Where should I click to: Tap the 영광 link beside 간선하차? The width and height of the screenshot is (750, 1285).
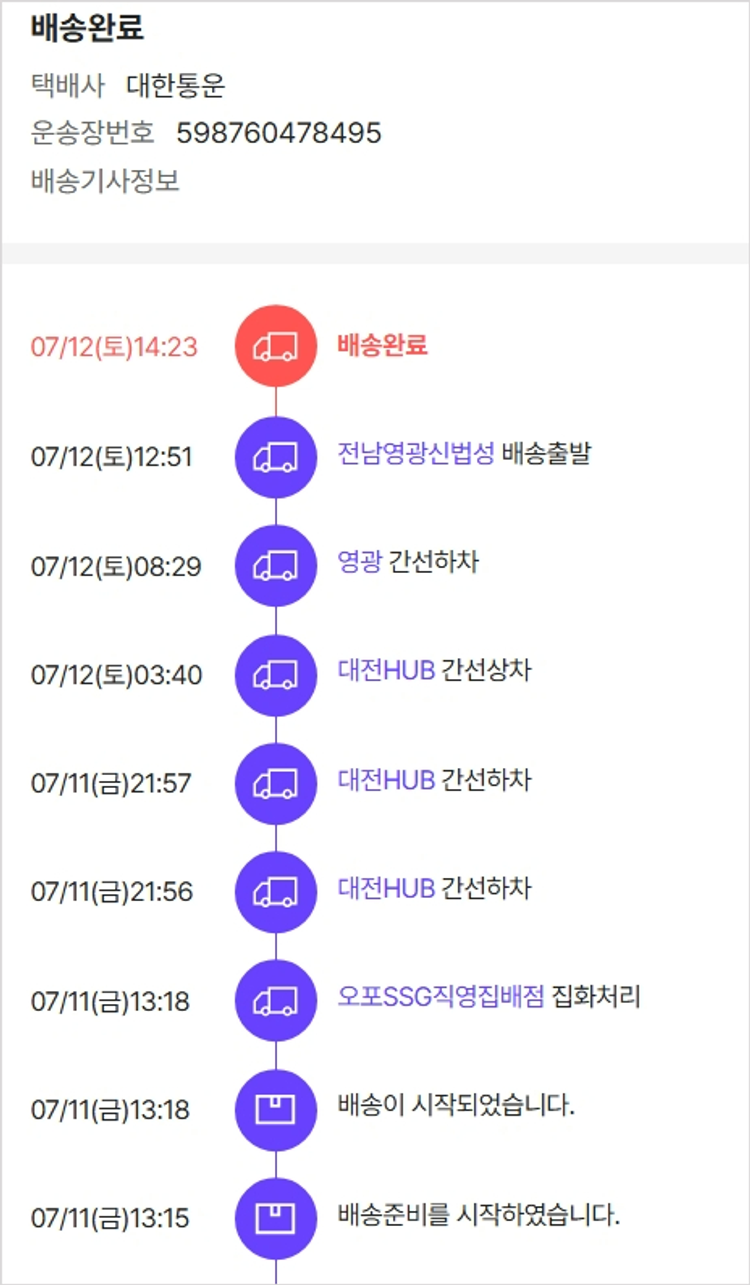360,563
